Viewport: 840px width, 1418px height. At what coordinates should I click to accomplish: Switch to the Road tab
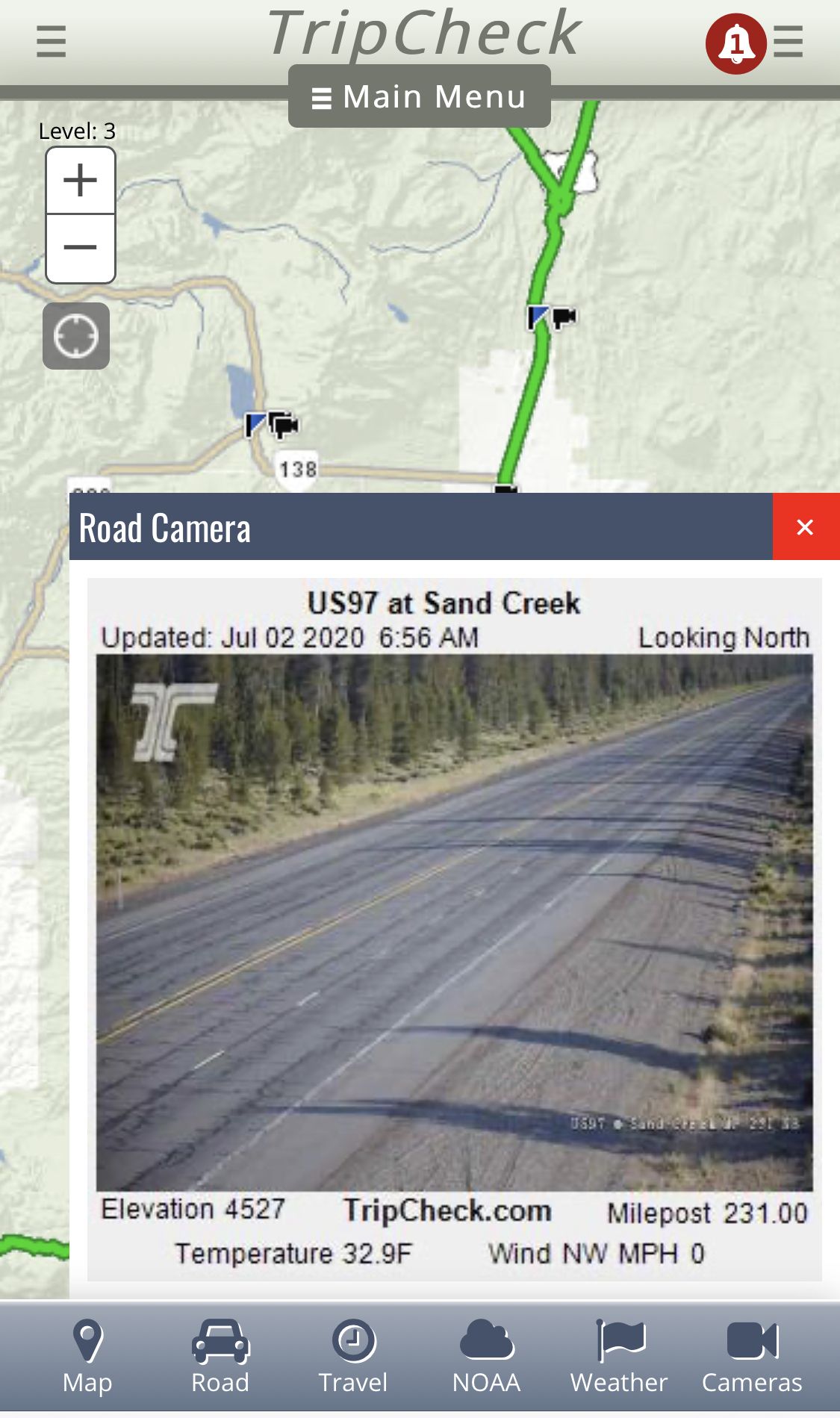(x=220, y=1357)
